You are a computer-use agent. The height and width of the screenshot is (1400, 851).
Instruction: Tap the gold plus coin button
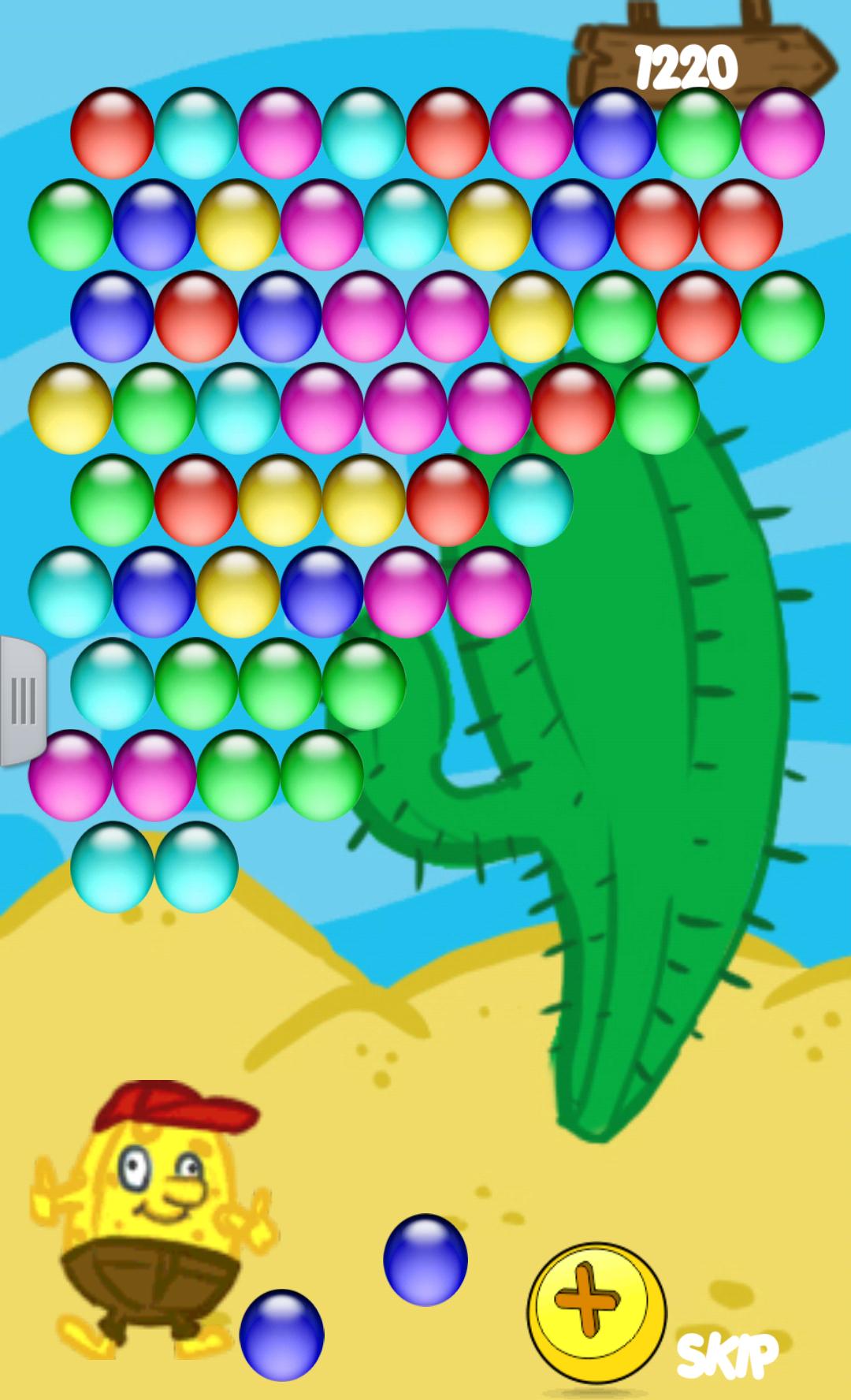[x=596, y=1312]
